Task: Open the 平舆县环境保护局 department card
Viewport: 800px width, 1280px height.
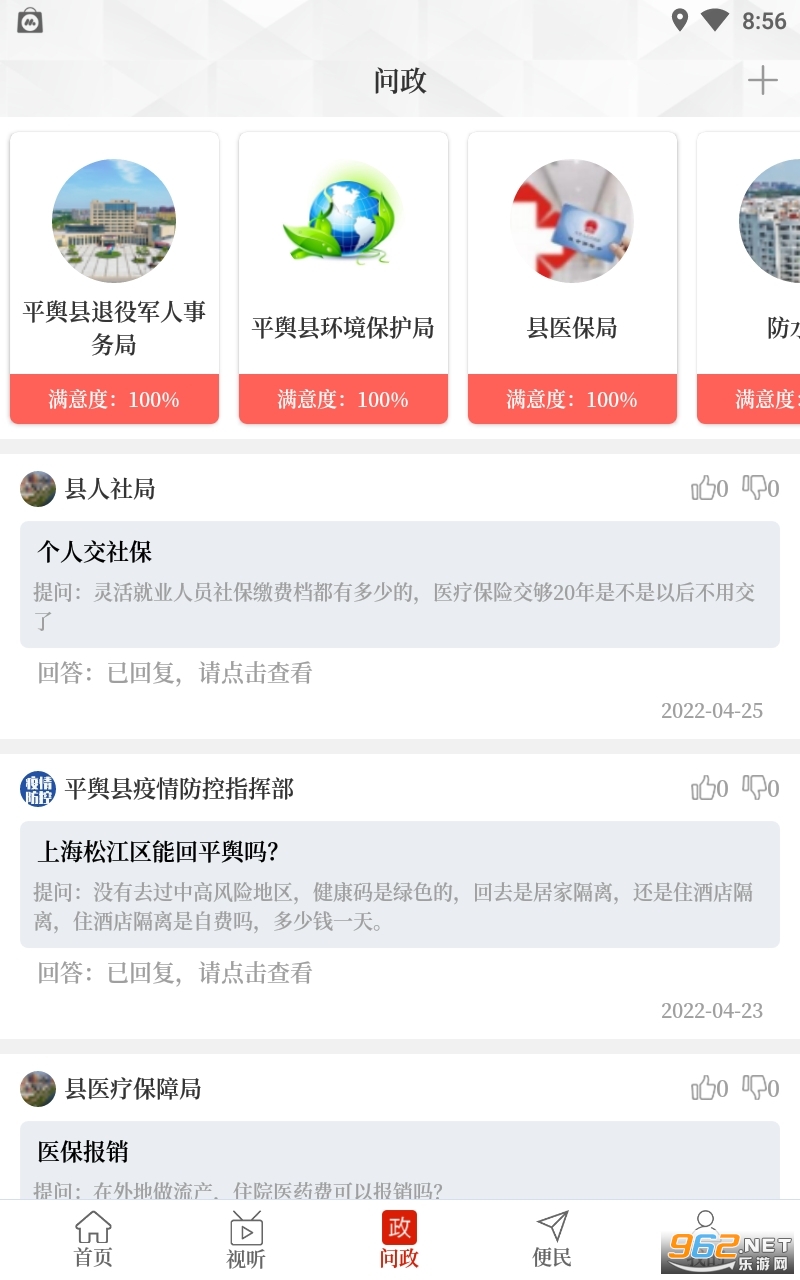Action: click(x=343, y=277)
